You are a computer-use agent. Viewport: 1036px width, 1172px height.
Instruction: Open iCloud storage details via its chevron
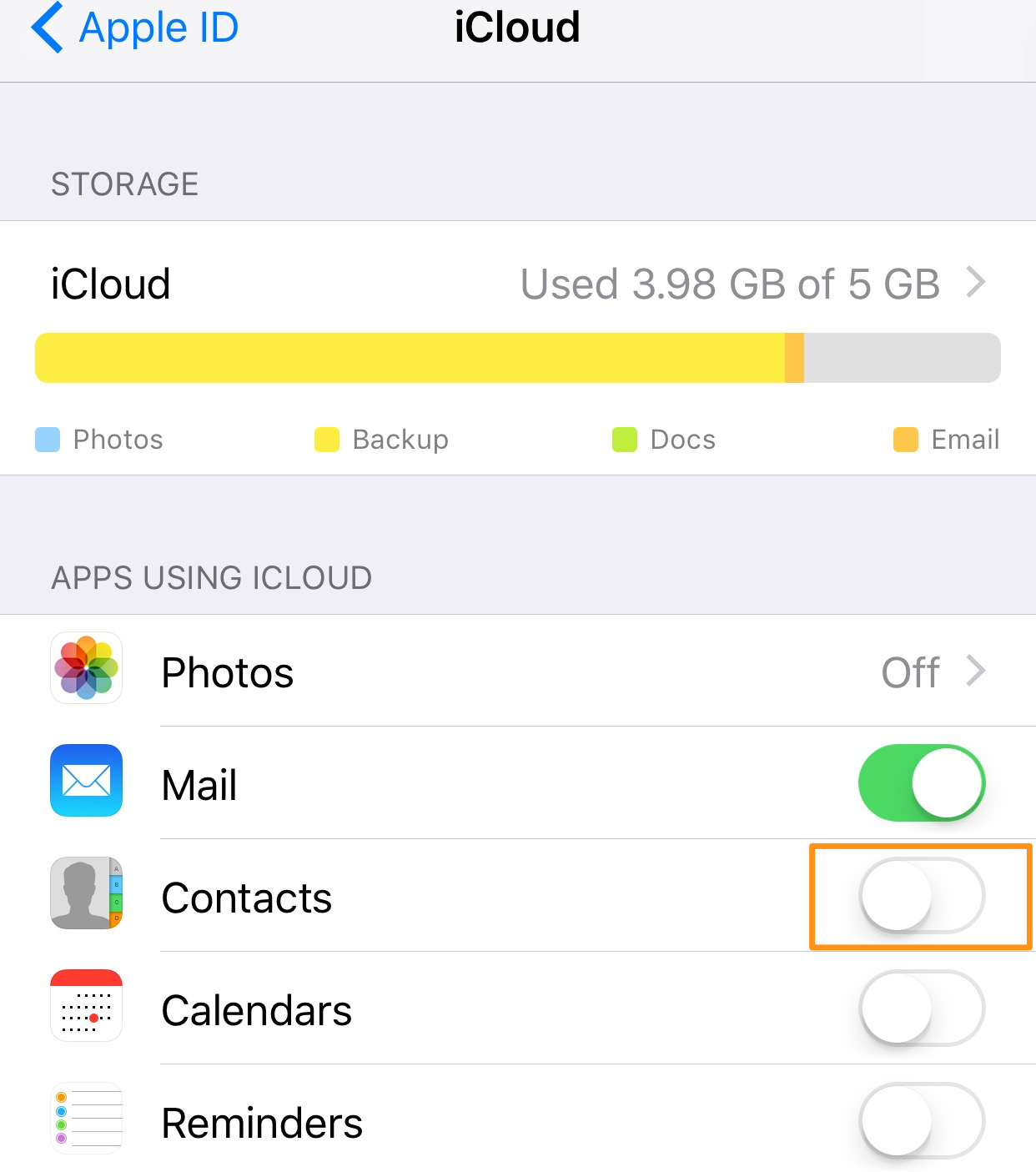[976, 284]
